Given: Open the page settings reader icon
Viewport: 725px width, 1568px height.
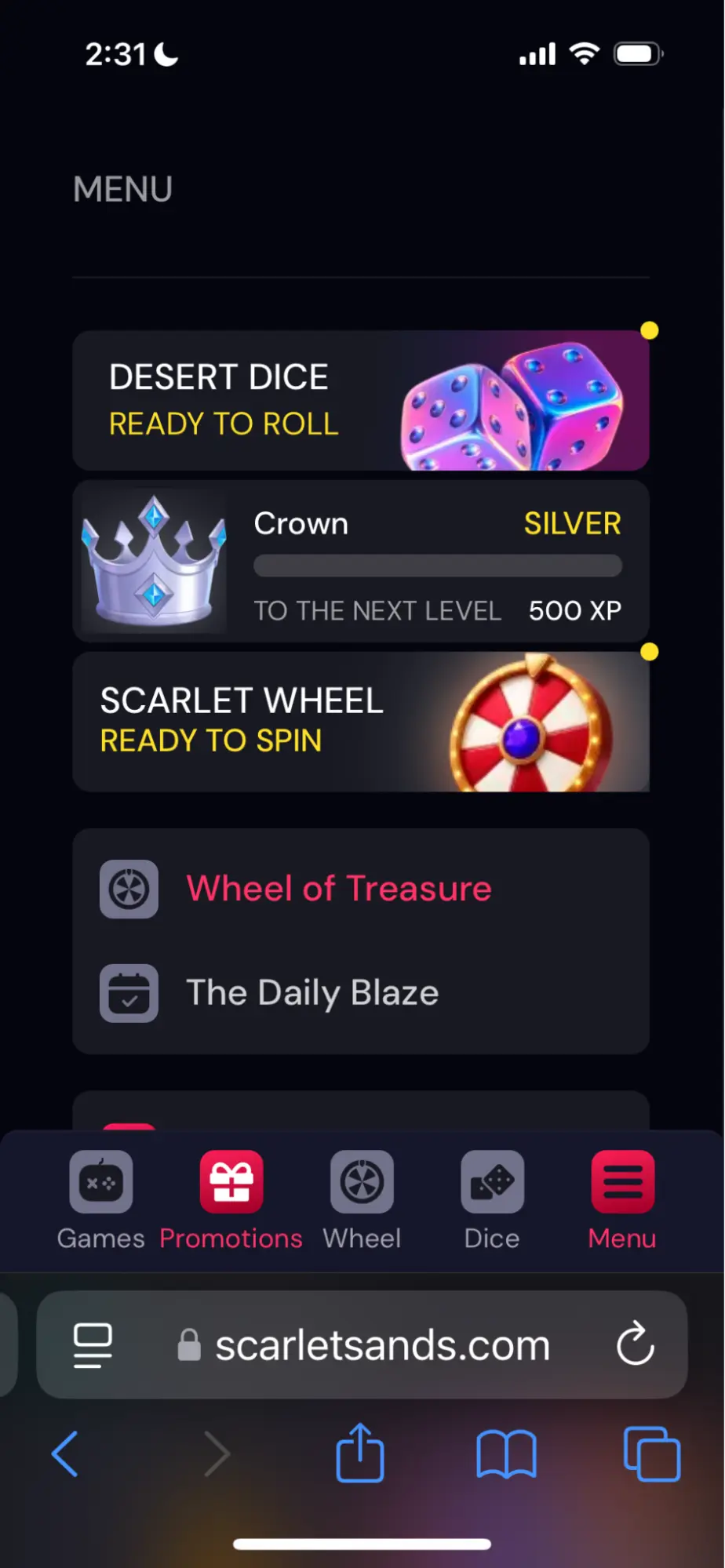Looking at the screenshot, I should [93, 1344].
